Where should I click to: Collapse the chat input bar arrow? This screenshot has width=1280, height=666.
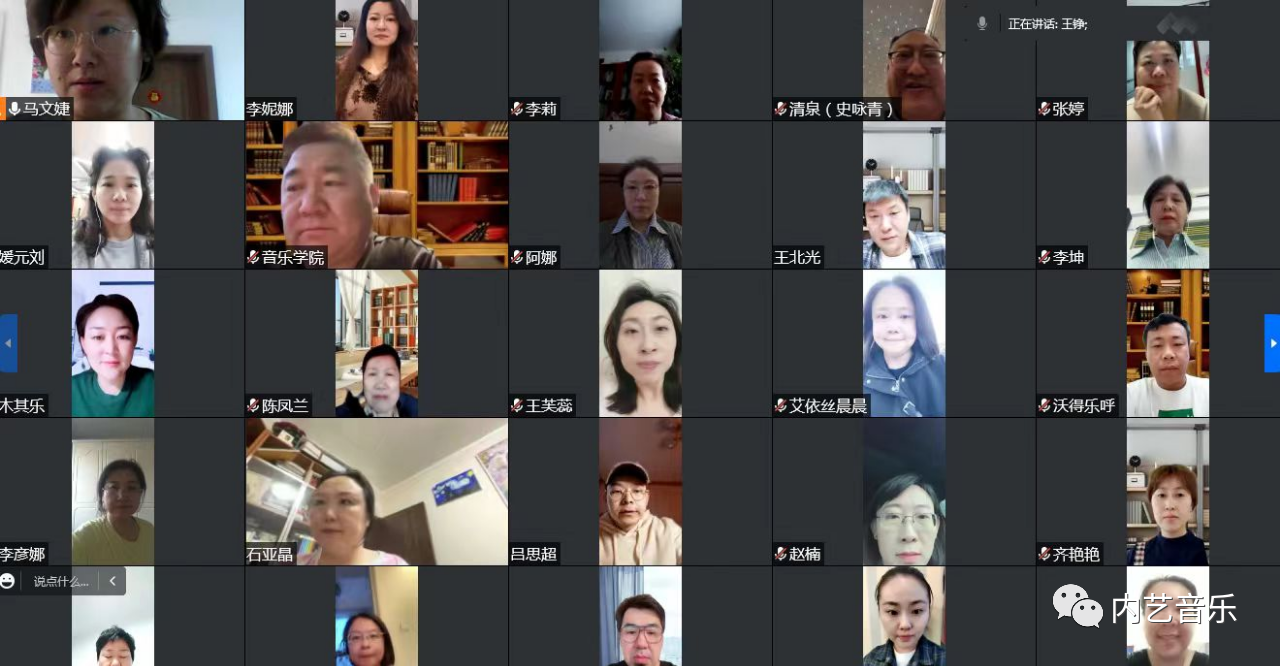pos(112,581)
